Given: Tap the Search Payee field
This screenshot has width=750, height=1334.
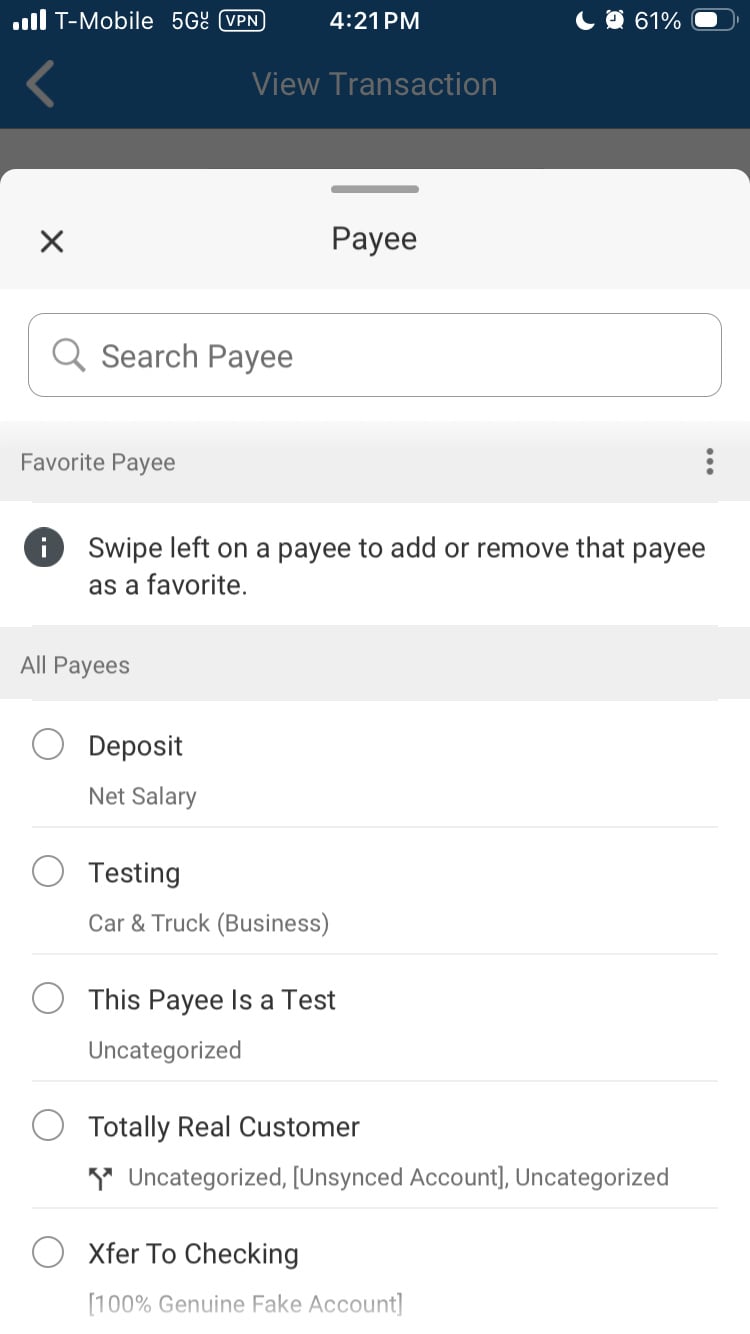Looking at the screenshot, I should click(375, 356).
